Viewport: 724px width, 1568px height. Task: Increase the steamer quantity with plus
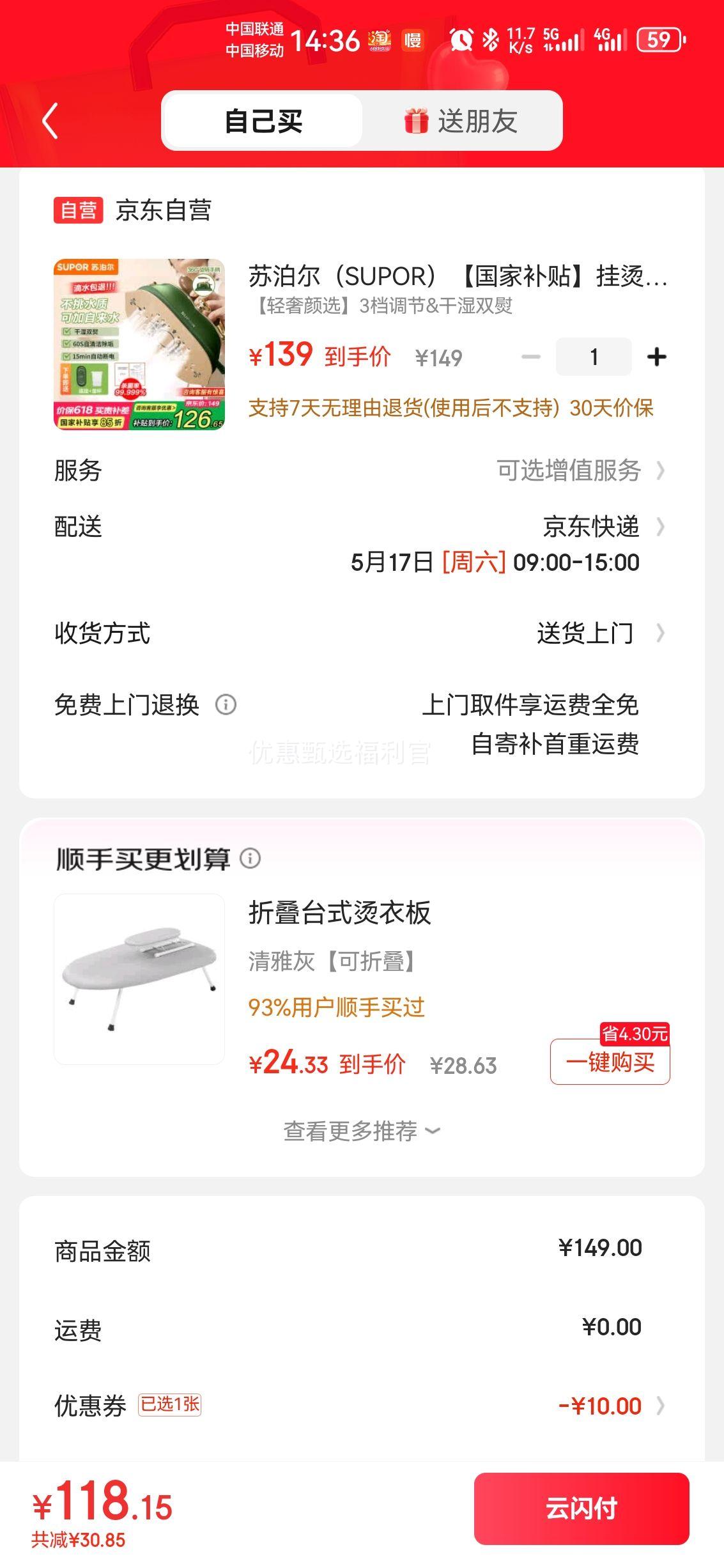[x=656, y=357]
